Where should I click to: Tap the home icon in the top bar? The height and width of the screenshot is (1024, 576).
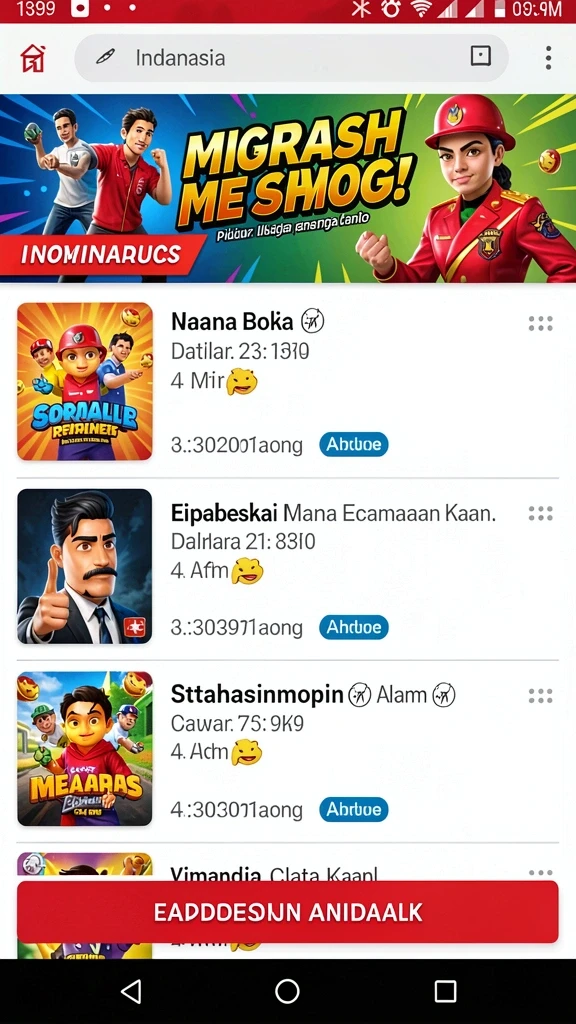(33, 57)
